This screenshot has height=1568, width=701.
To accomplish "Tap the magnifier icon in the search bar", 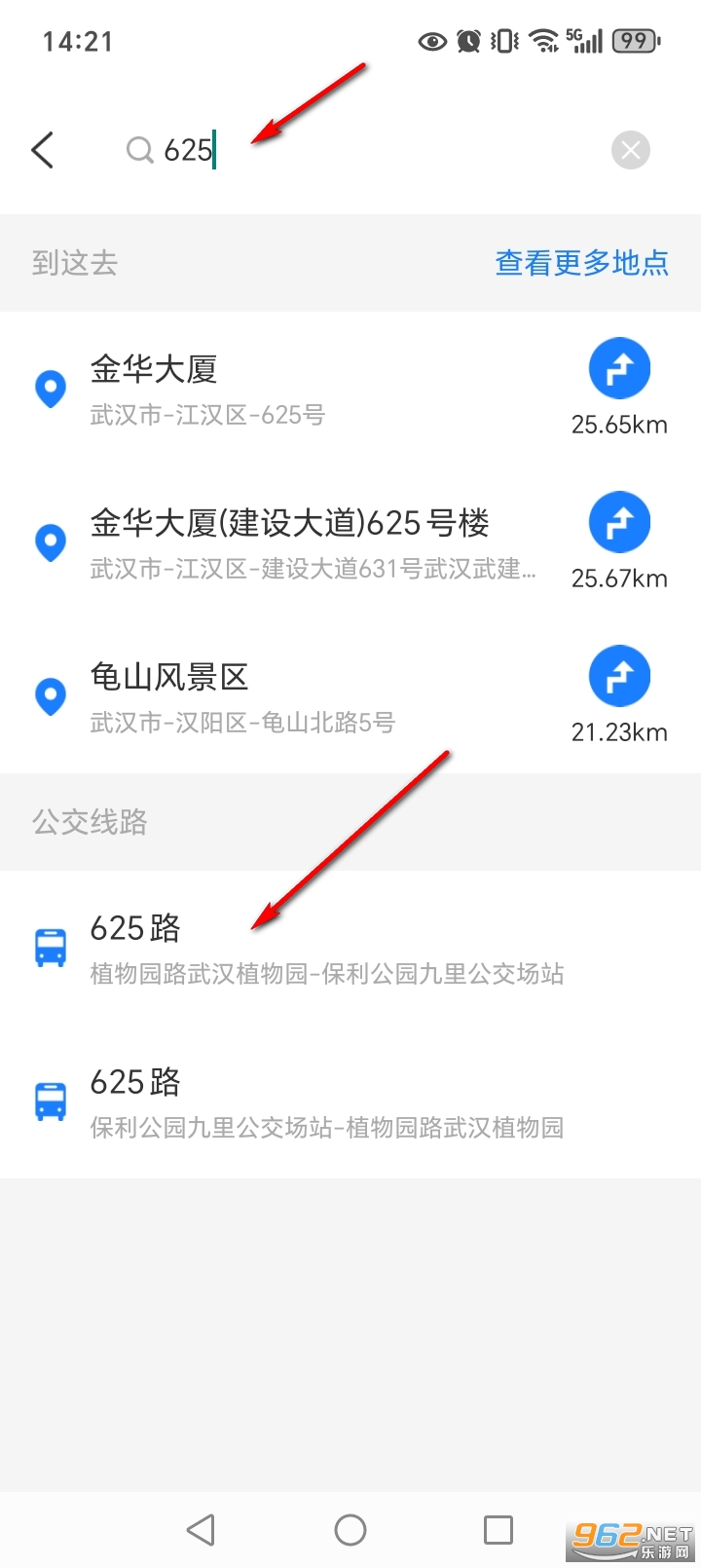I will click(139, 150).
